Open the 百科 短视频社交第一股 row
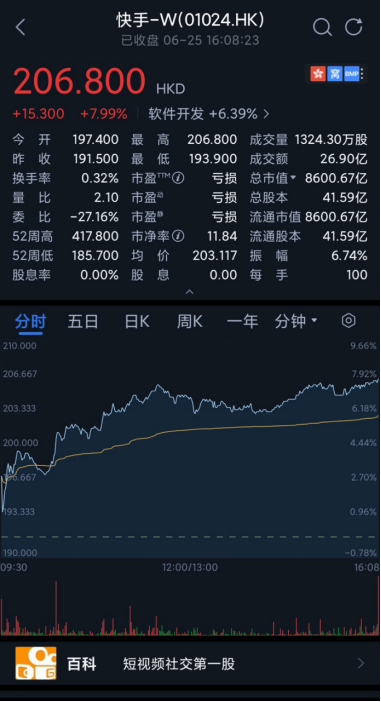 (x=190, y=663)
